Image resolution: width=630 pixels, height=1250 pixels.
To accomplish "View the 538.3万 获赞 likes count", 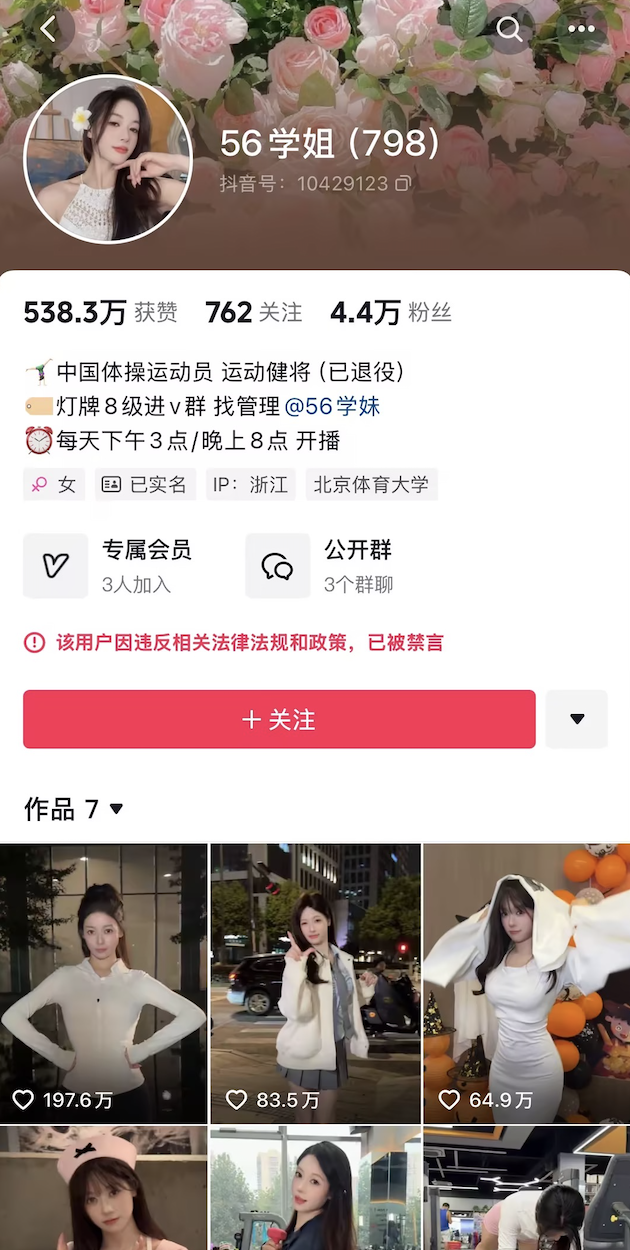I will 100,313.
